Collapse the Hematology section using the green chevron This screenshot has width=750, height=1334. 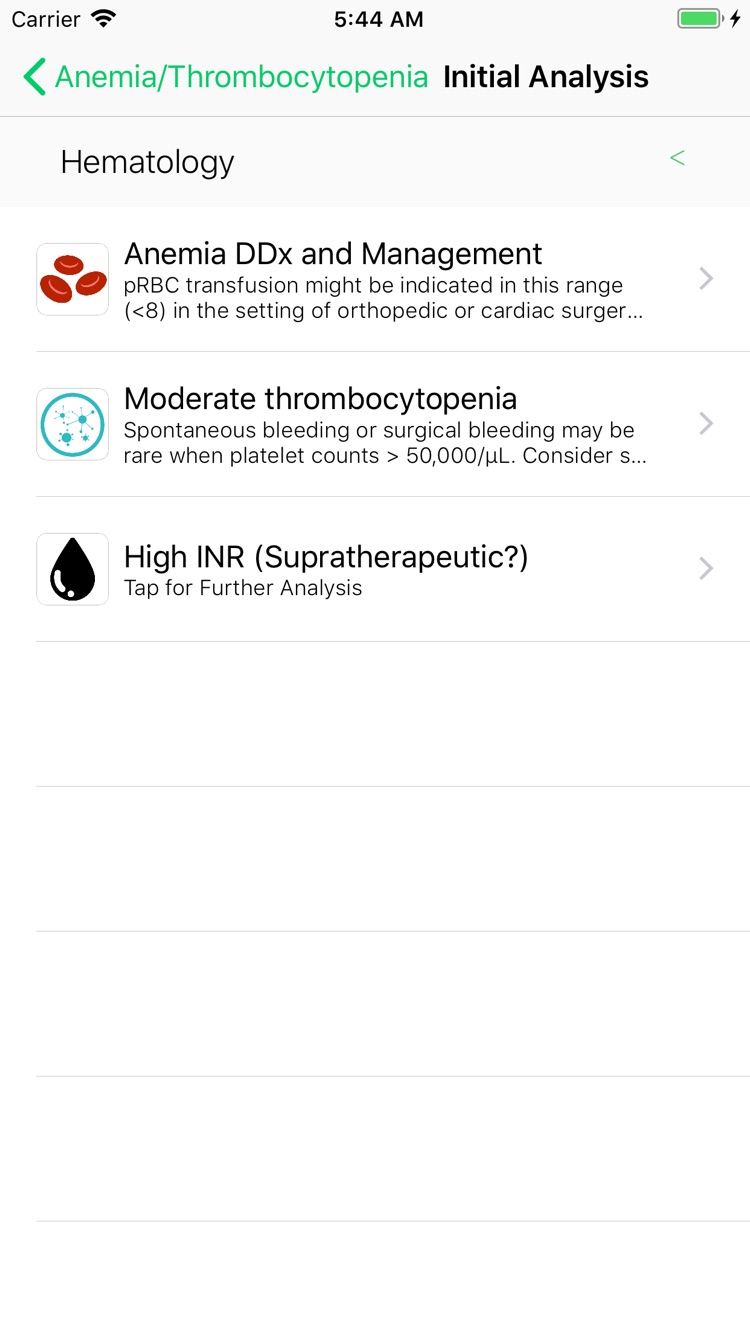677,158
